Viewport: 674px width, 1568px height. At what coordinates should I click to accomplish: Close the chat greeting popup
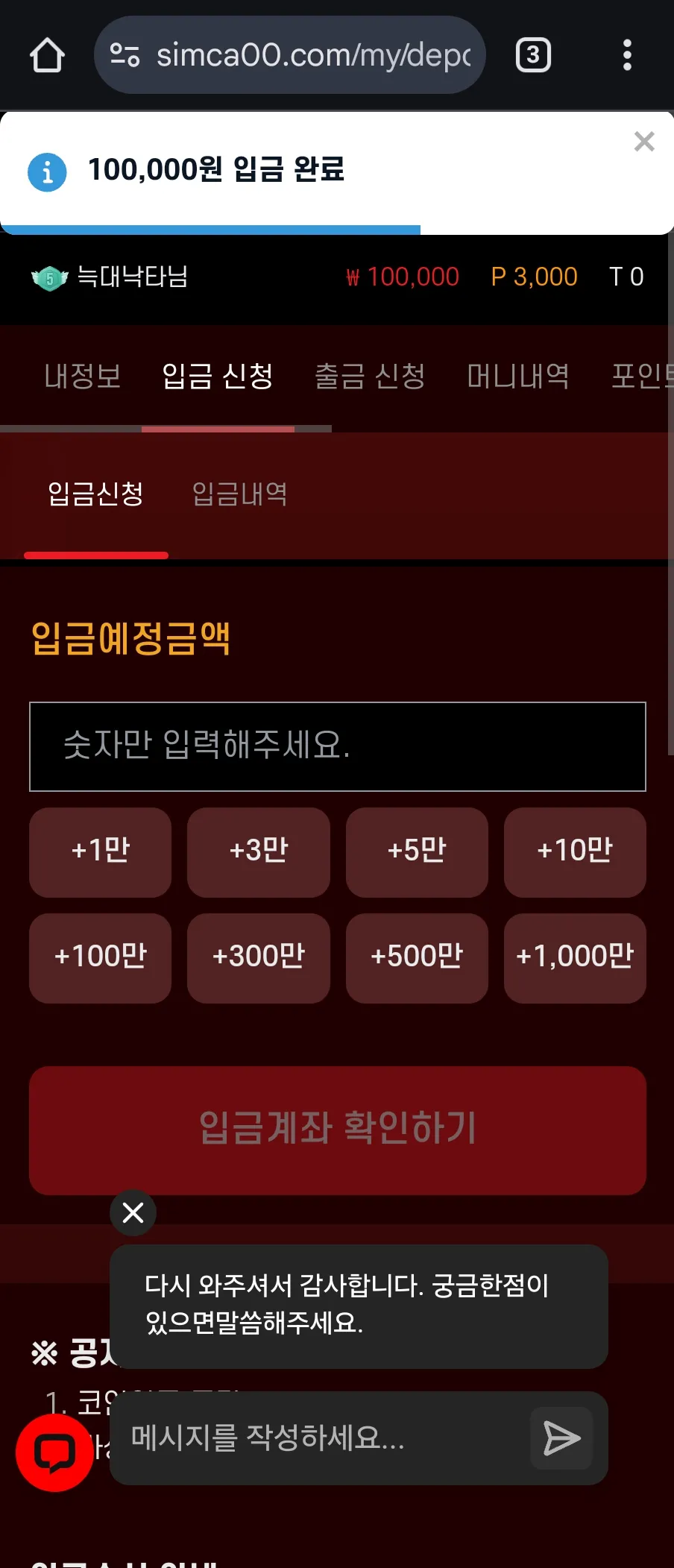(x=133, y=1212)
